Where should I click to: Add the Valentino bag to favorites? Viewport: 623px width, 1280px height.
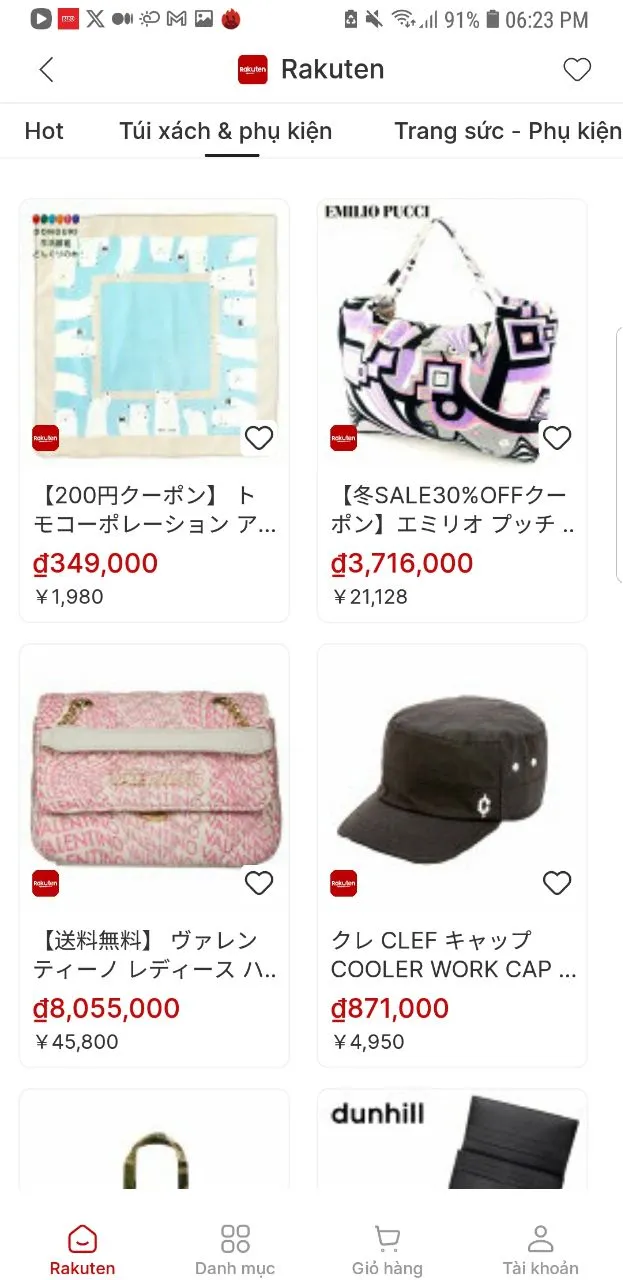(259, 883)
